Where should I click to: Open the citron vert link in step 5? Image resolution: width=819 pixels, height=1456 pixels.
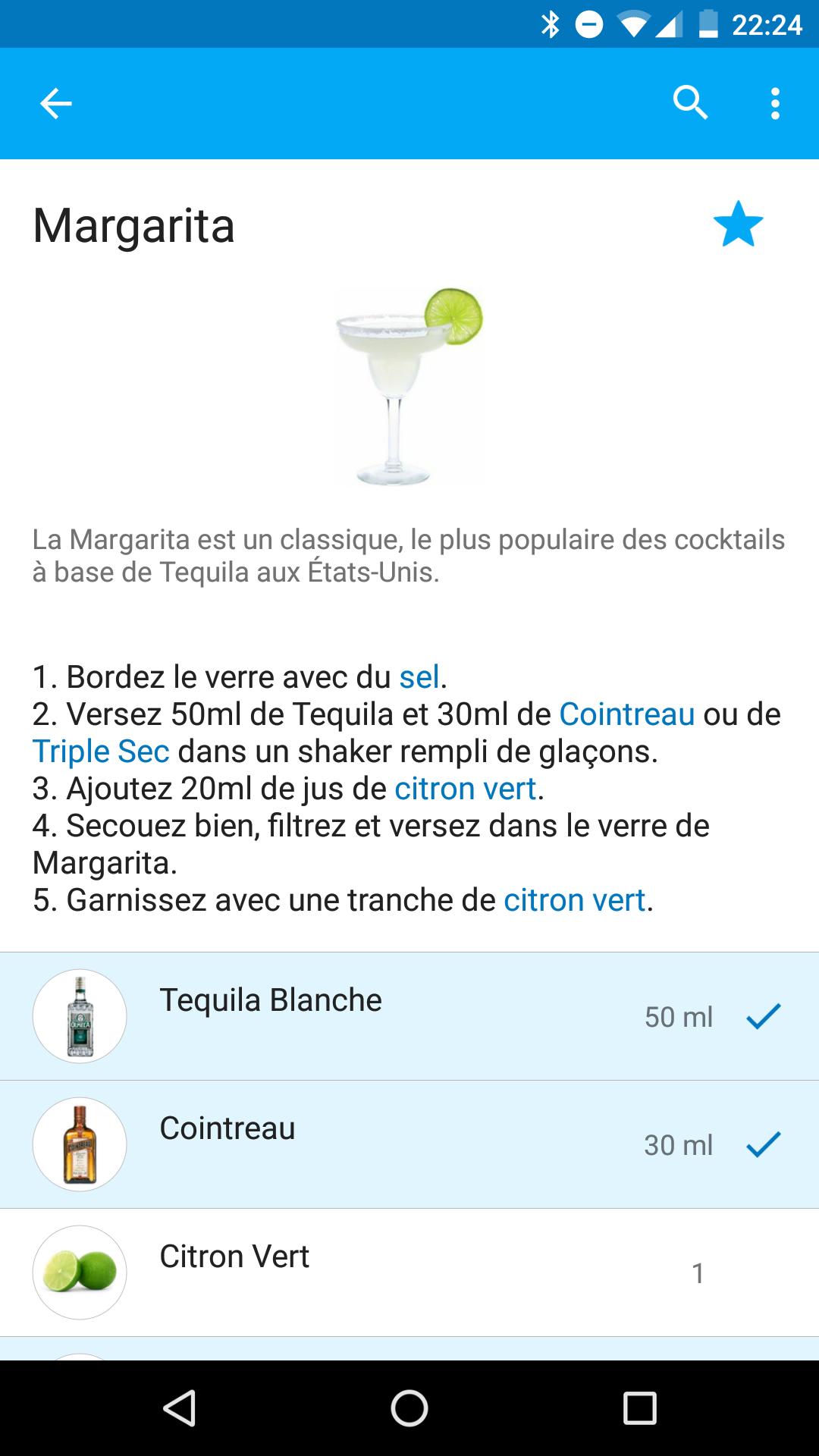[575, 900]
